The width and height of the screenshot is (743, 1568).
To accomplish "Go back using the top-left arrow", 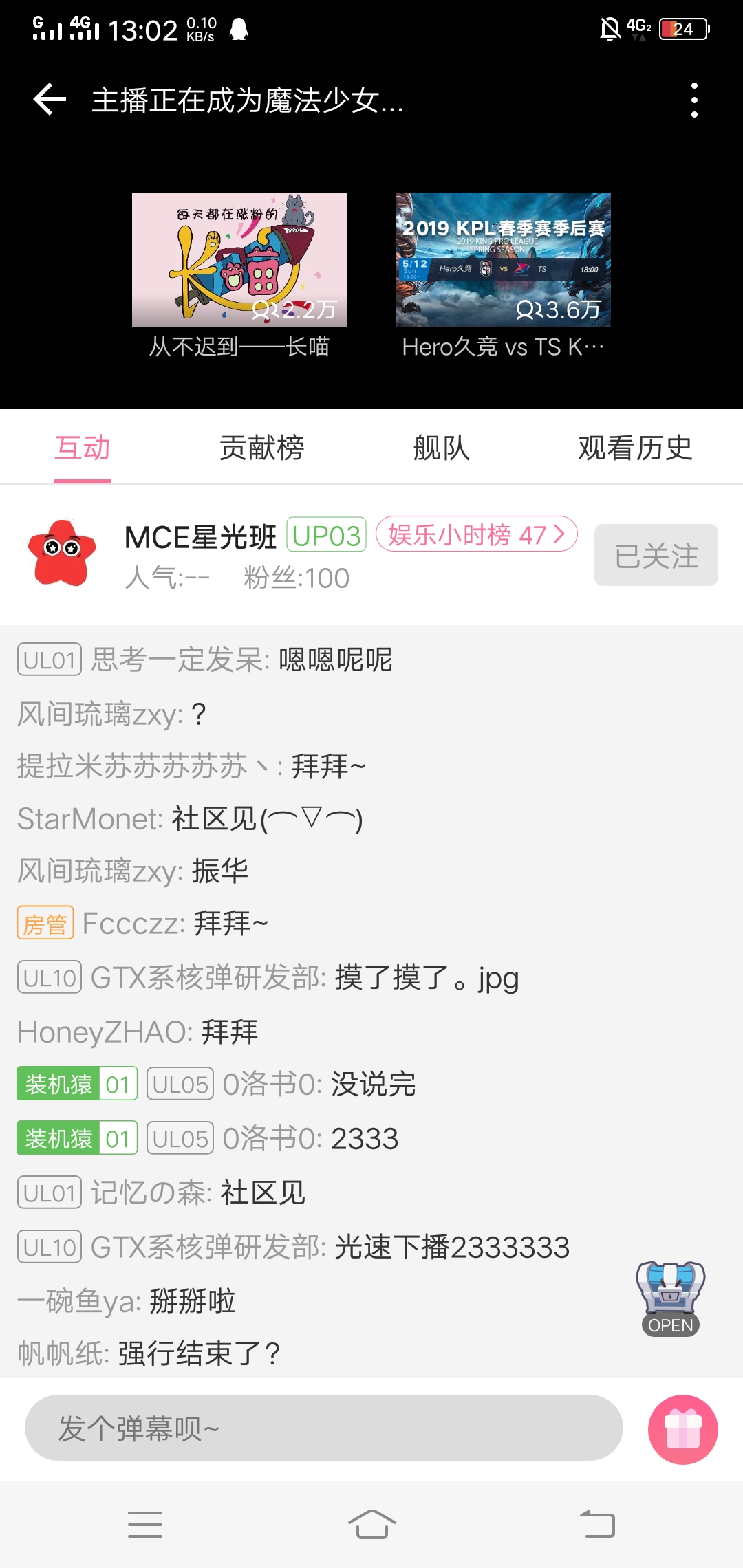I will [50, 100].
